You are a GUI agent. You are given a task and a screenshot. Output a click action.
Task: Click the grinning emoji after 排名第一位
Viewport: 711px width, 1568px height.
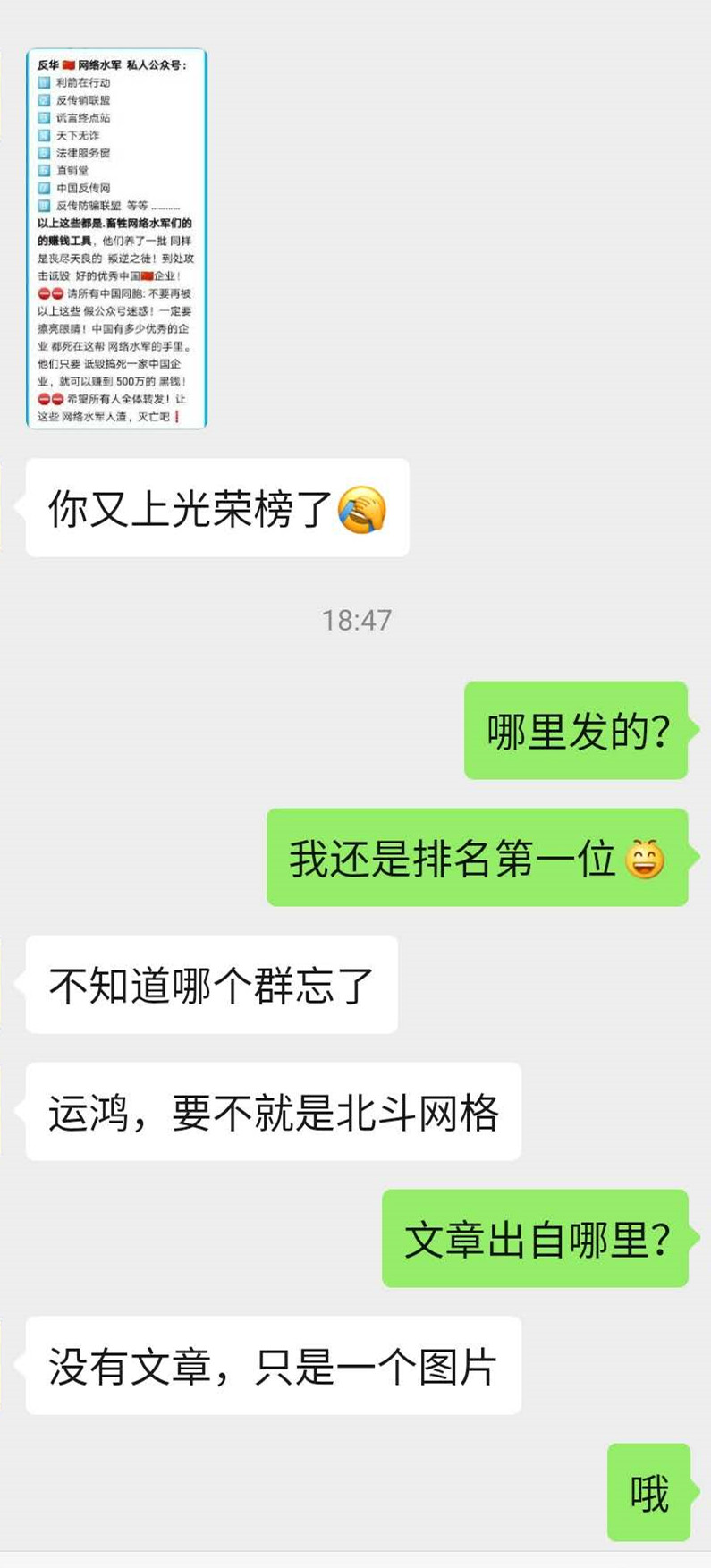click(x=646, y=857)
